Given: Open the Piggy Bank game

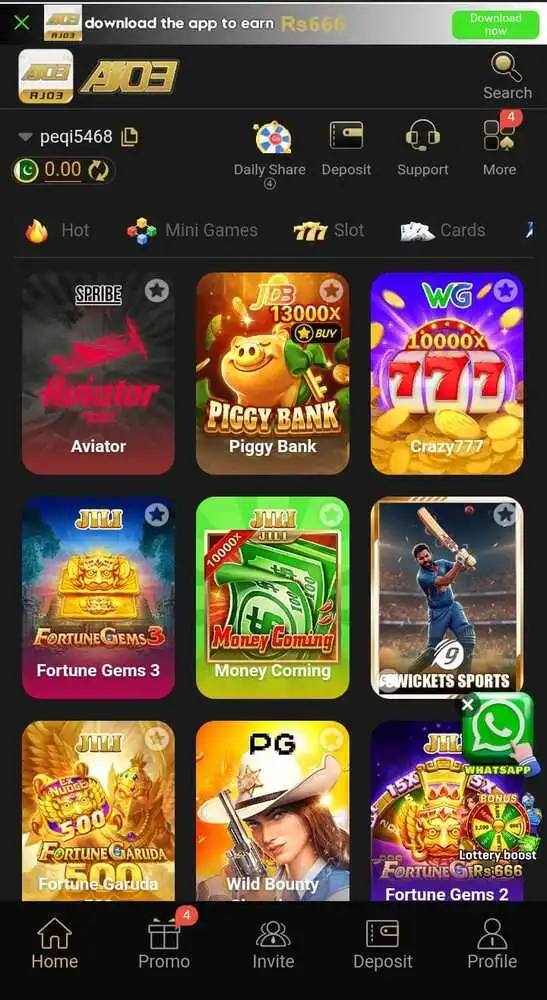Looking at the screenshot, I should point(272,373).
